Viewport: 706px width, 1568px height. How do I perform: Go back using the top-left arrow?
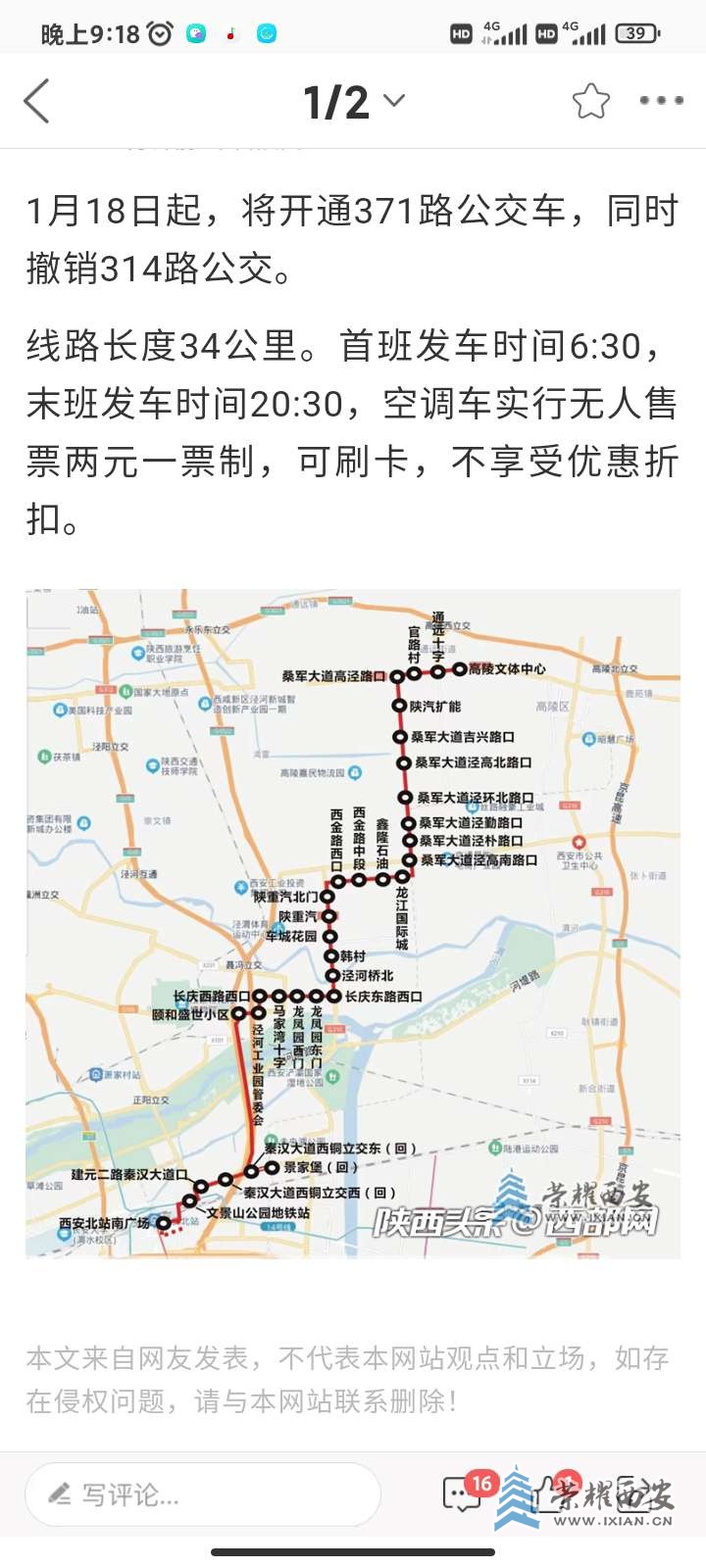point(37,101)
